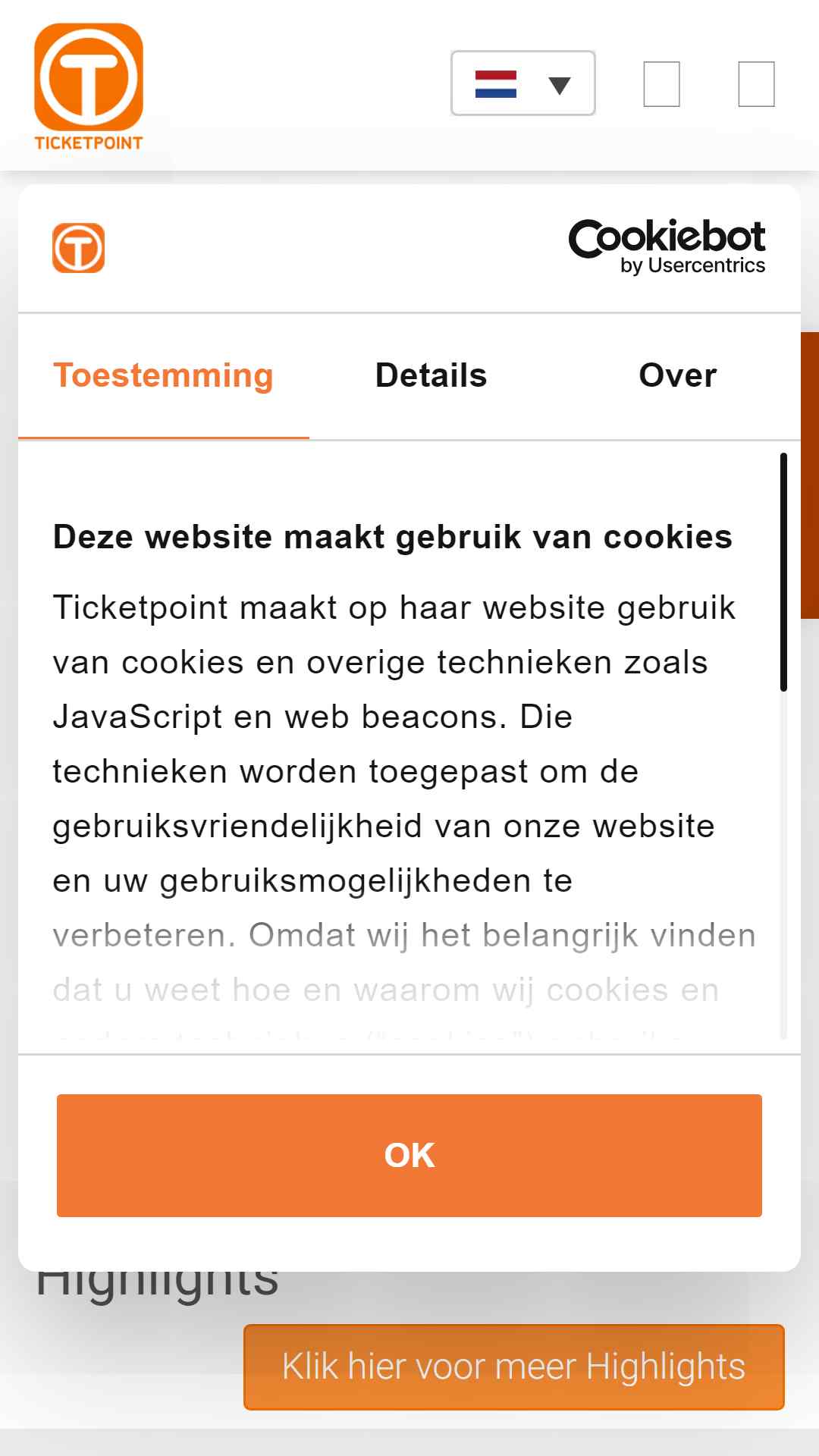Go to the Ticketpoint home logo
The width and height of the screenshot is (819, 1456).
pyautogui.click(x=89, y=87)
